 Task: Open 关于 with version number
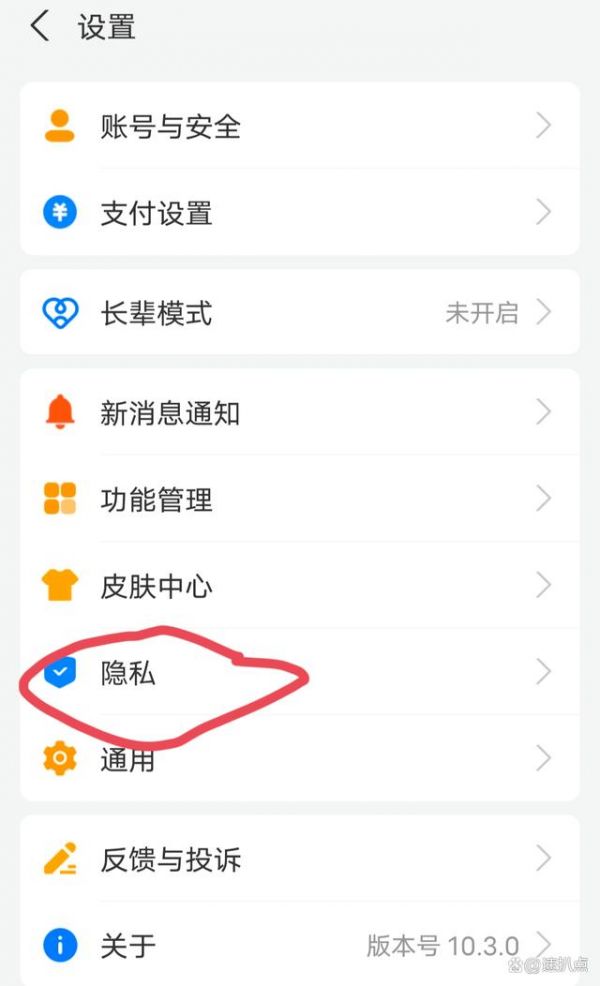(x=300, y=945)
